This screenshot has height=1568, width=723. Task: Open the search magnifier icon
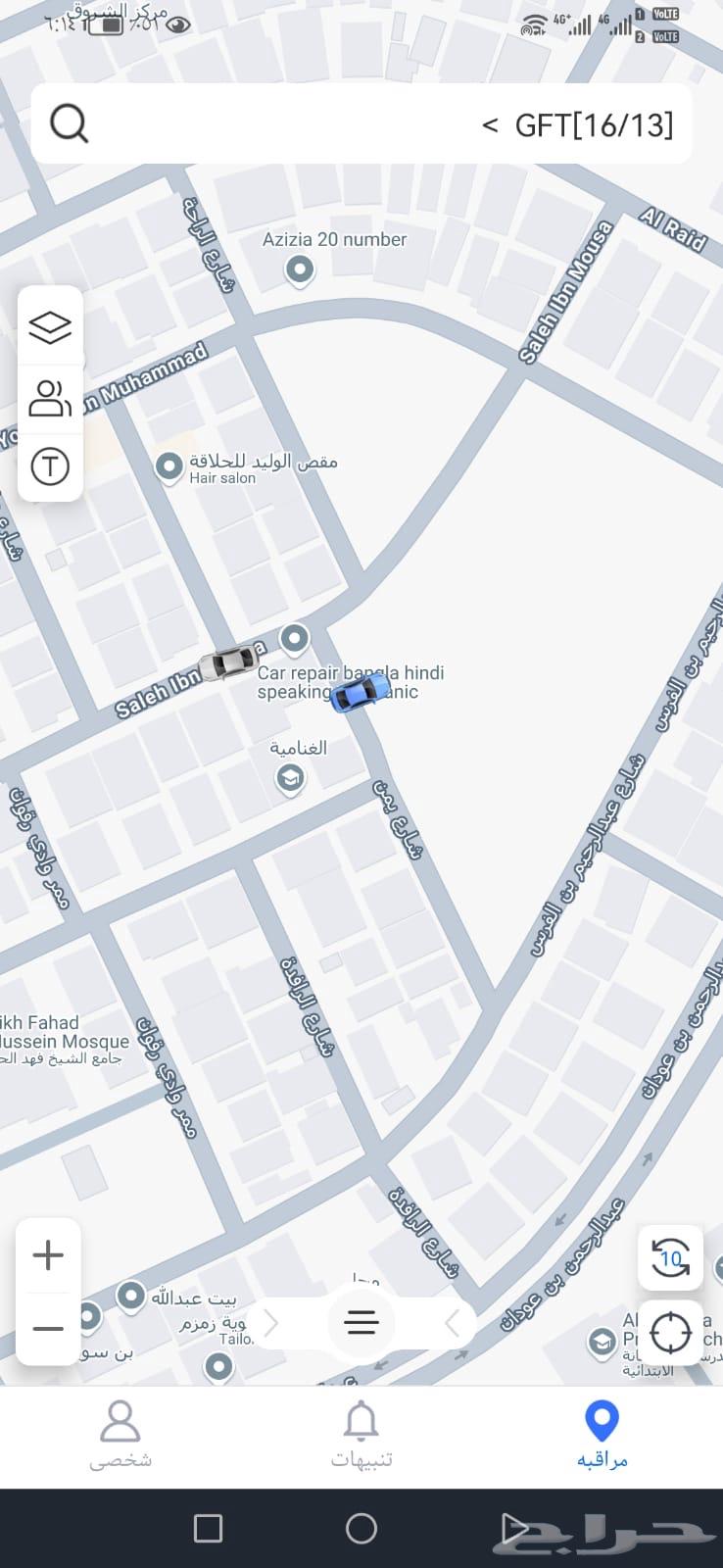coord(68,123)
